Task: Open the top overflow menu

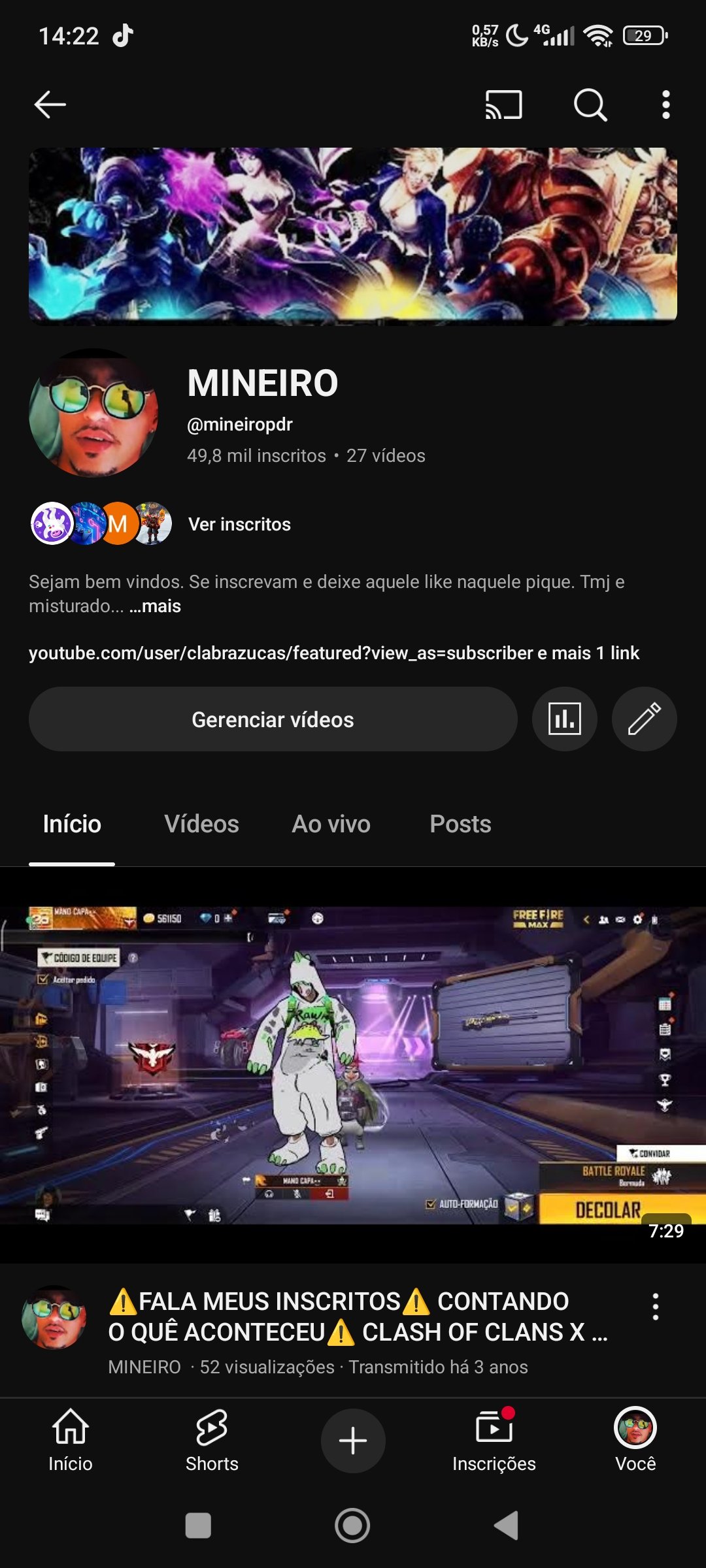Action: (x=665, y=105)
